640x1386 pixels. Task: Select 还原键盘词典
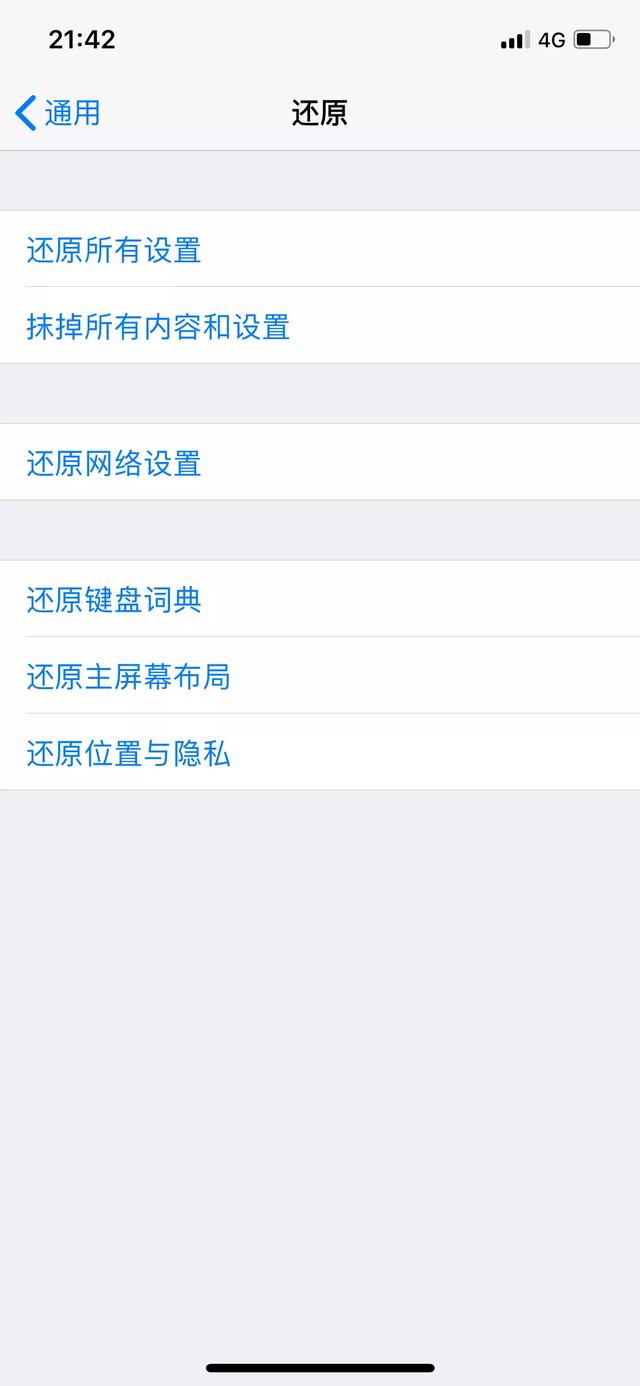[x=114, y=600]
